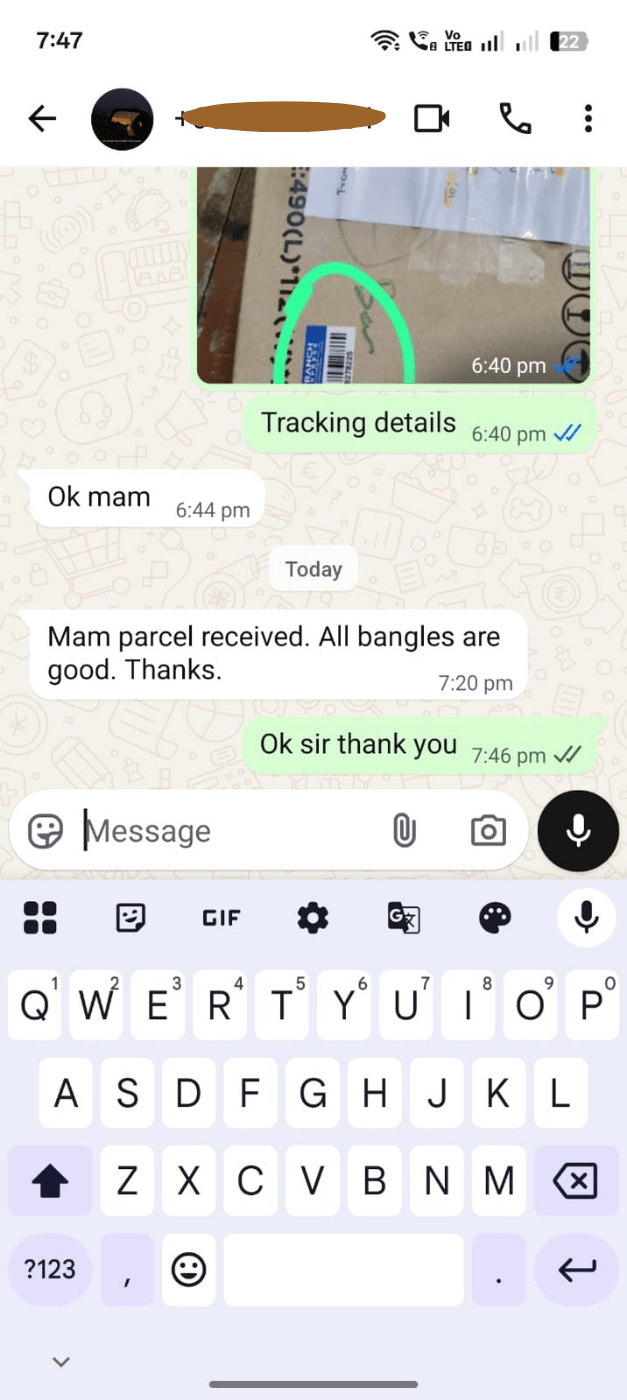The height and width of the screenshot is (1400, 627).
Task: Record a voice message with the mic button
Action: pos(578,831)
